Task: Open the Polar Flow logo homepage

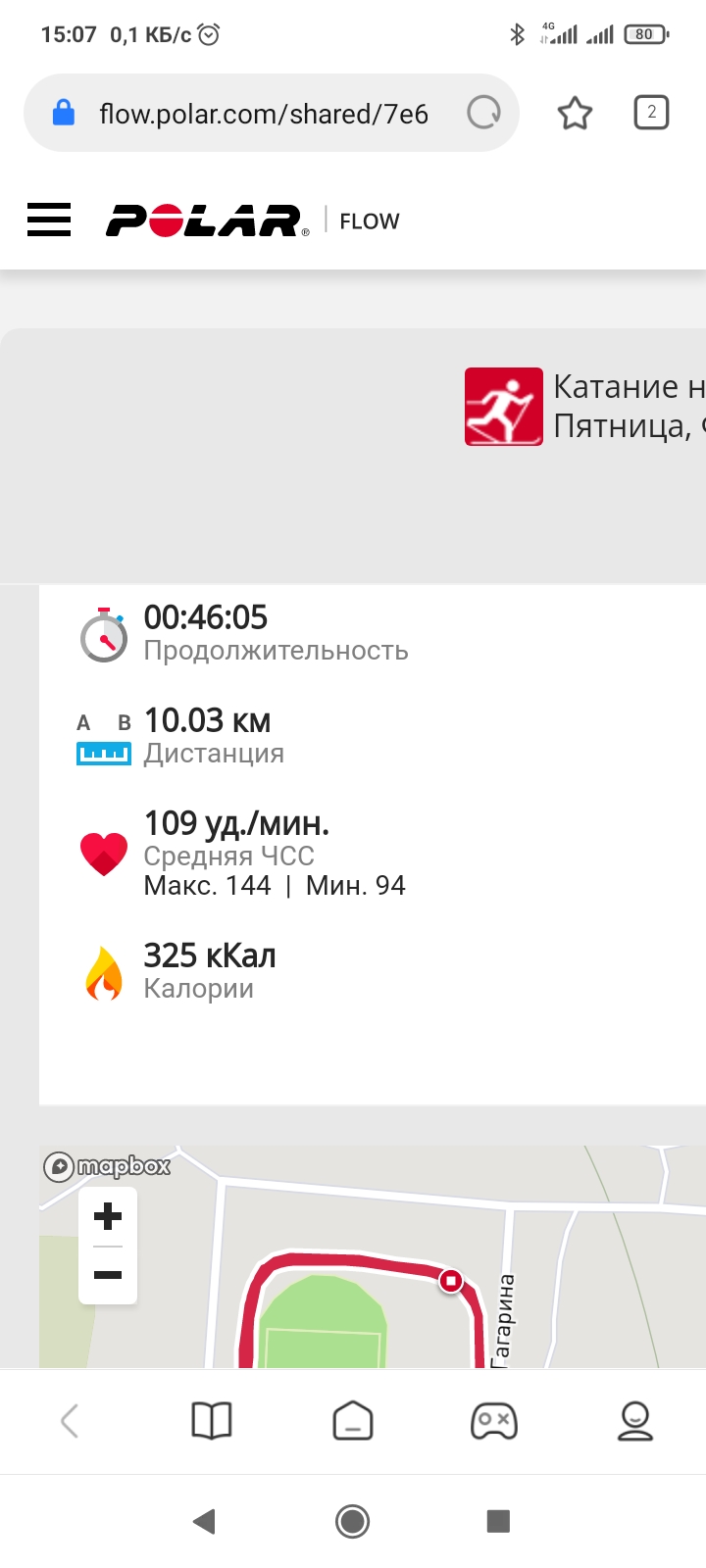Action: [x=208, y=221]
